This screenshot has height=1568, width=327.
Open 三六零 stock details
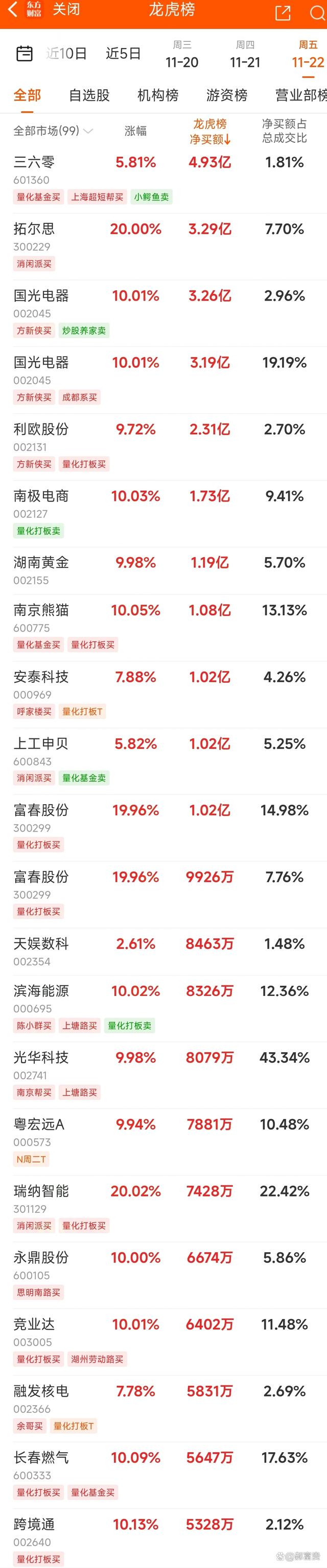pos(34,163)
